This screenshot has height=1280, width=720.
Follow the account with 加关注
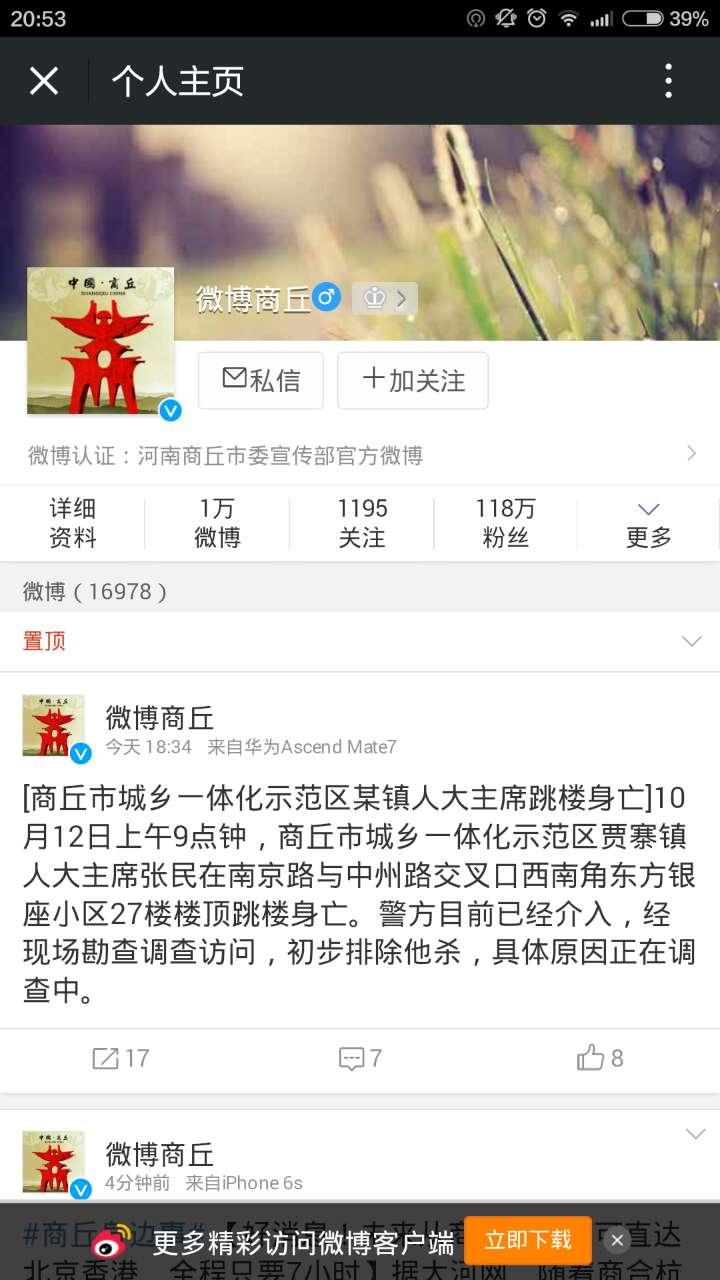pos(413,380)
